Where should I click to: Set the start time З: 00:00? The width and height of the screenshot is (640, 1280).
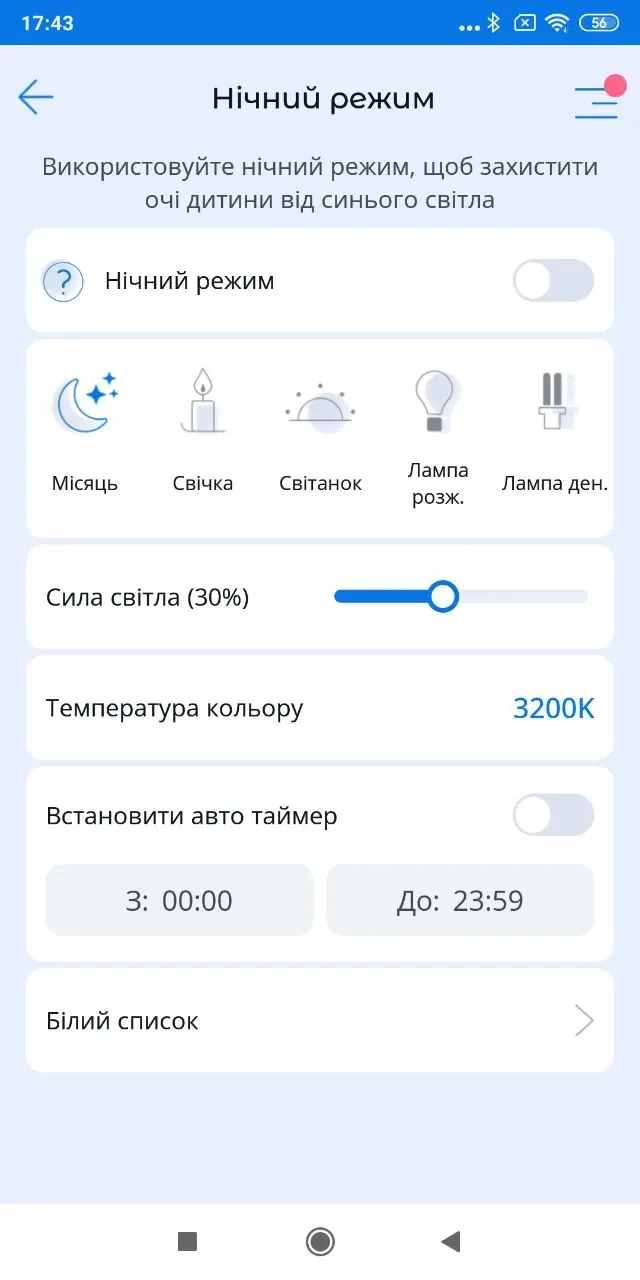[180, 901]
